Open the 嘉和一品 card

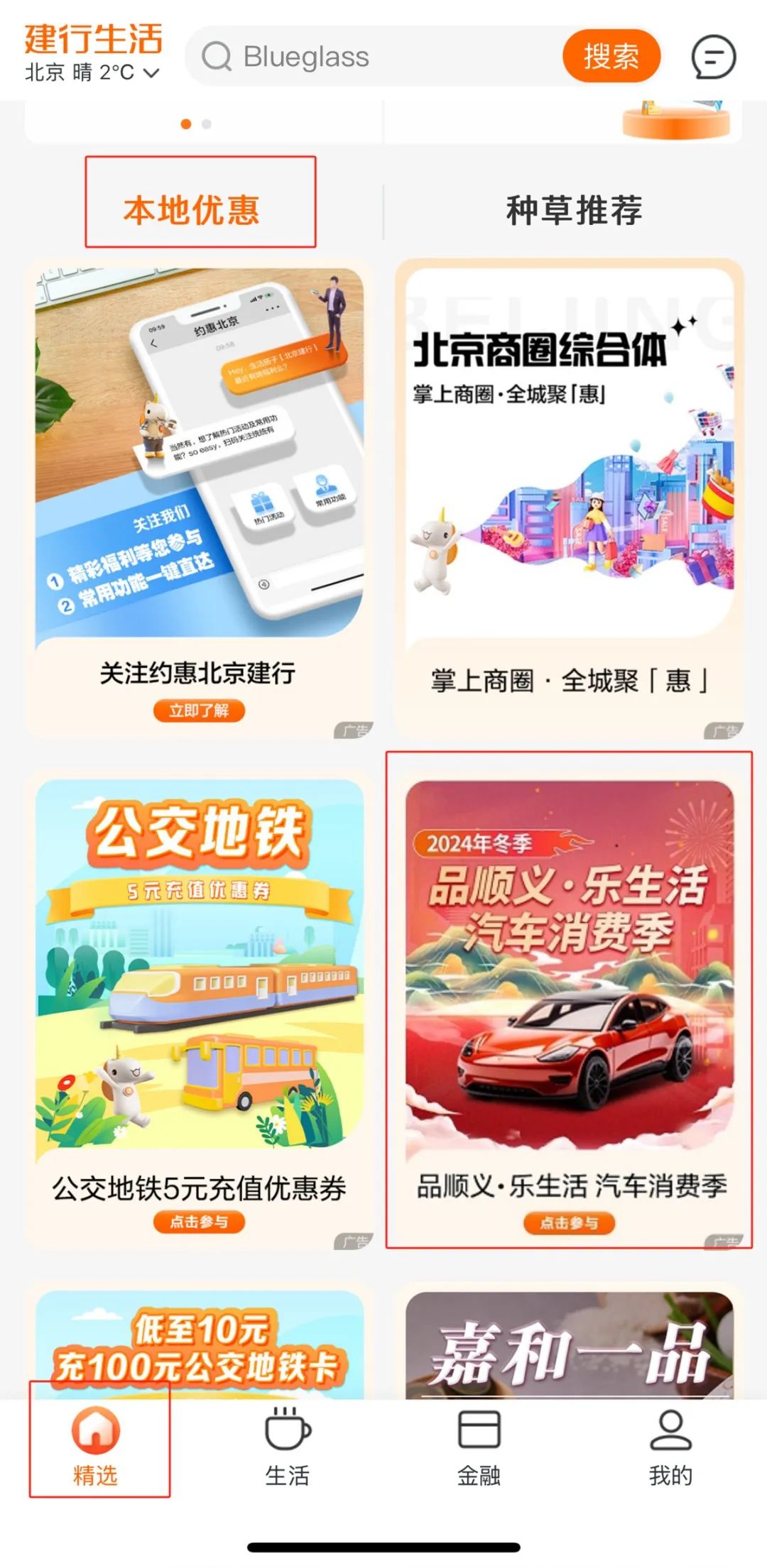pyautogui.click(x=570, y=1342)
